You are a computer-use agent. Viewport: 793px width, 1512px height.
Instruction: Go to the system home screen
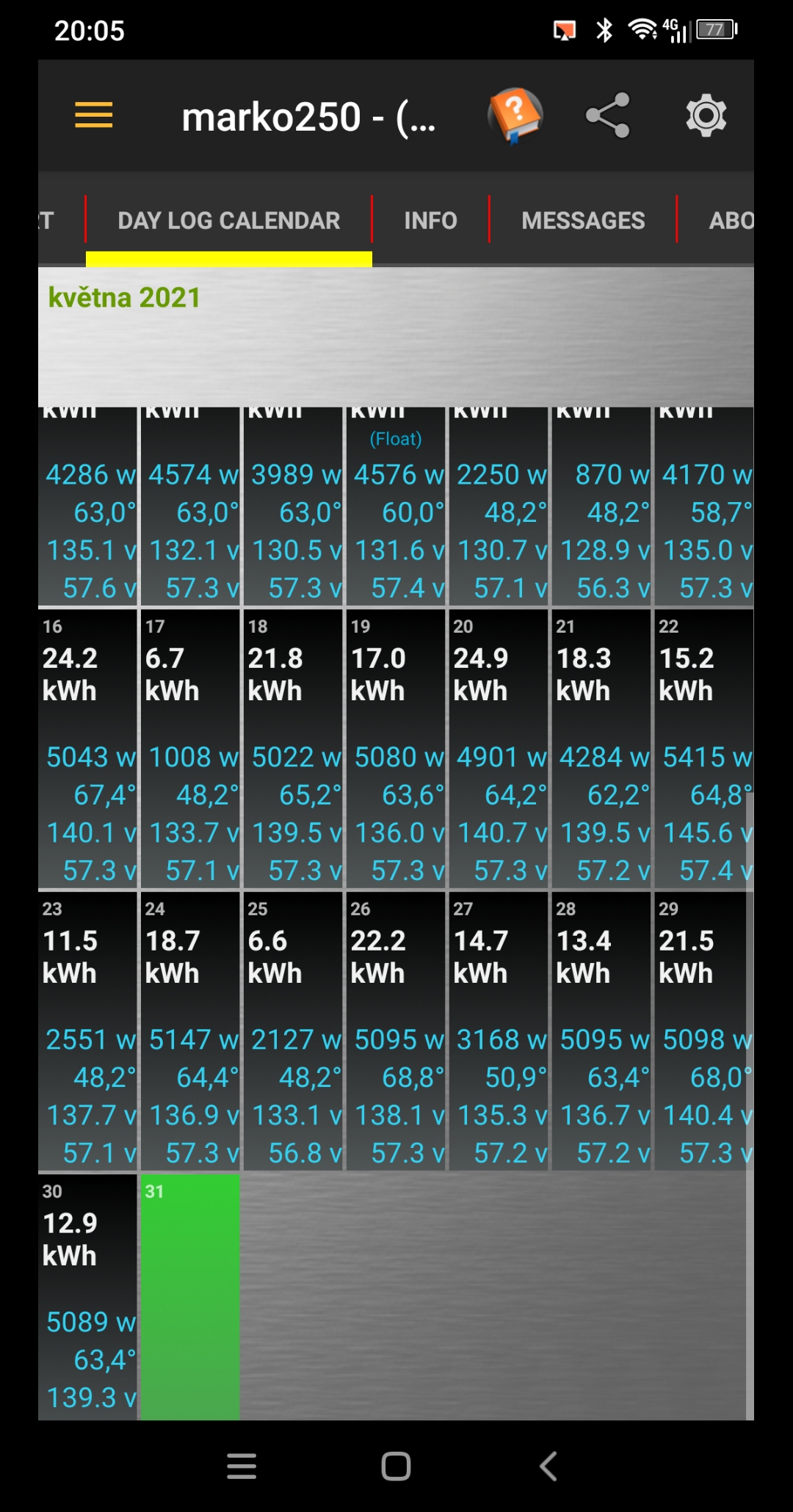[x=396, y=1466]
